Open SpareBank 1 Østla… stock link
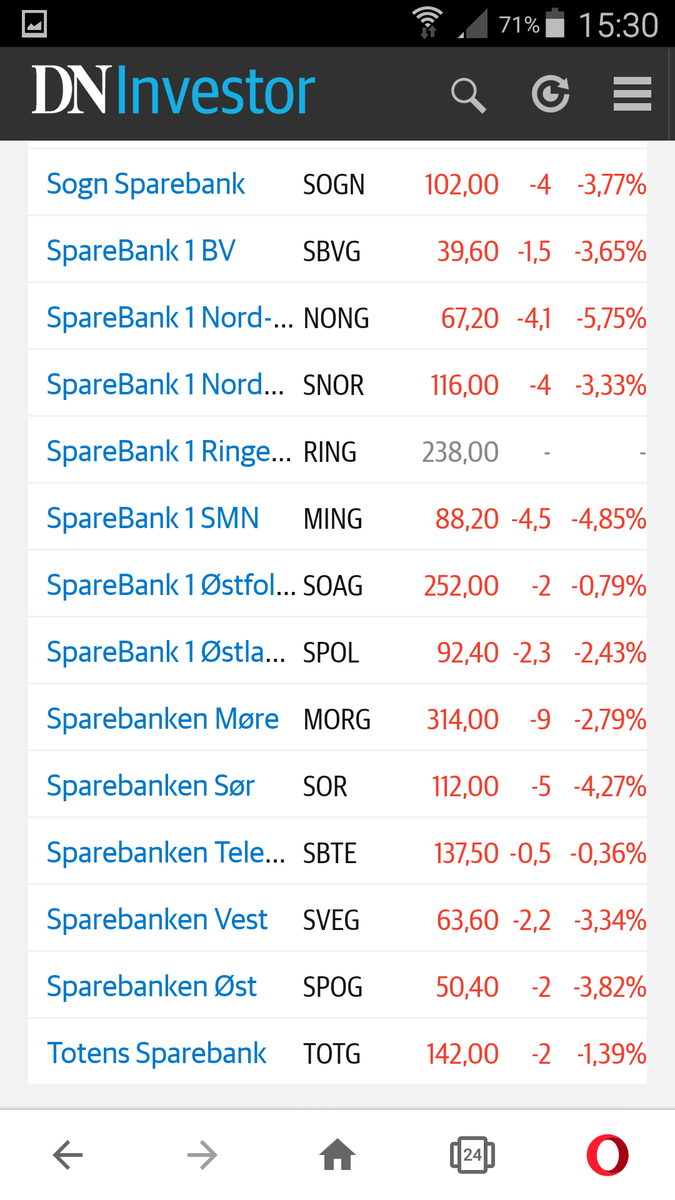Screen dimensions: 675x1200 click(x=169, y=653)
